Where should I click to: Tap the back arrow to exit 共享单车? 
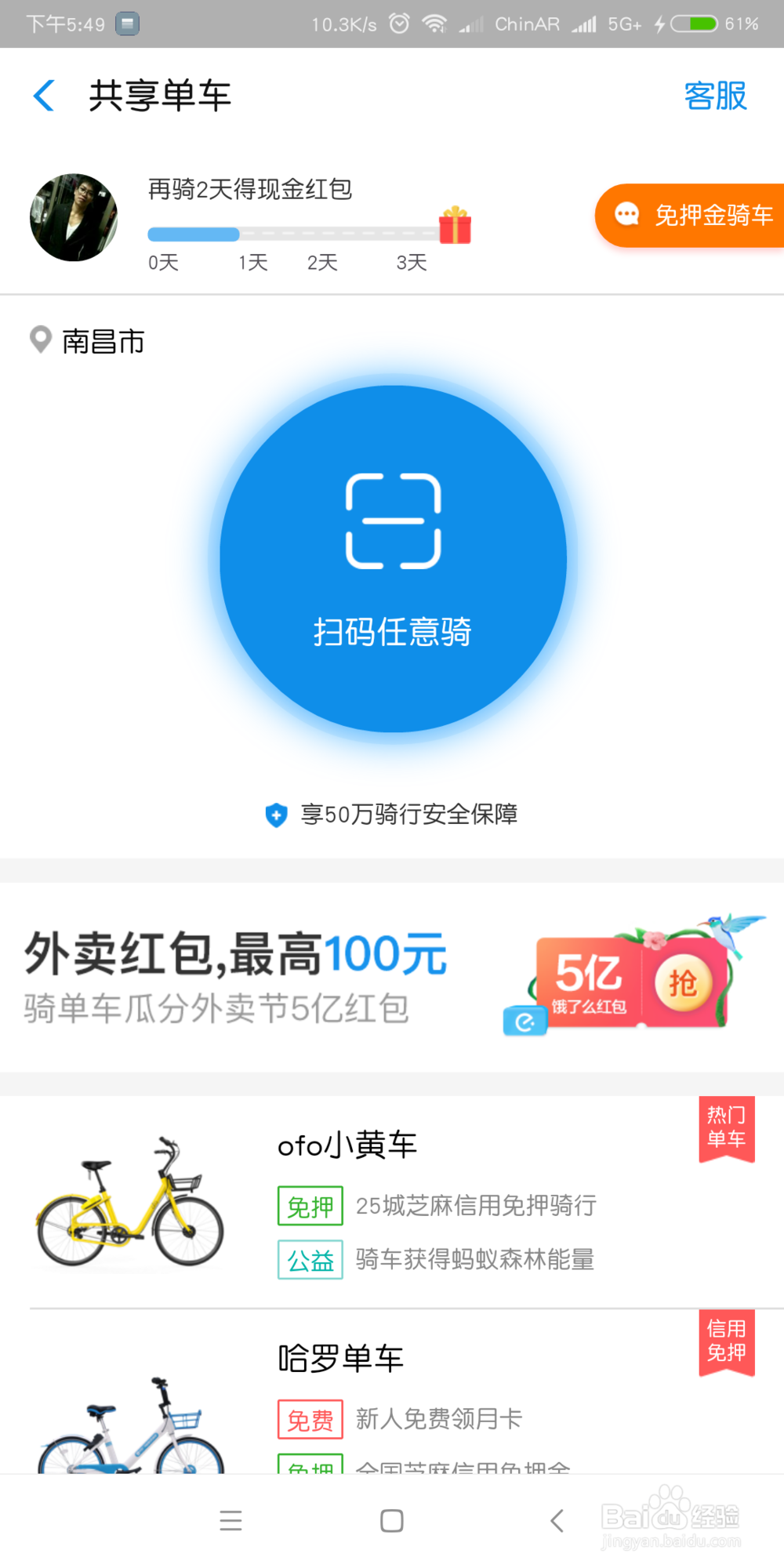tap(43, 95)
